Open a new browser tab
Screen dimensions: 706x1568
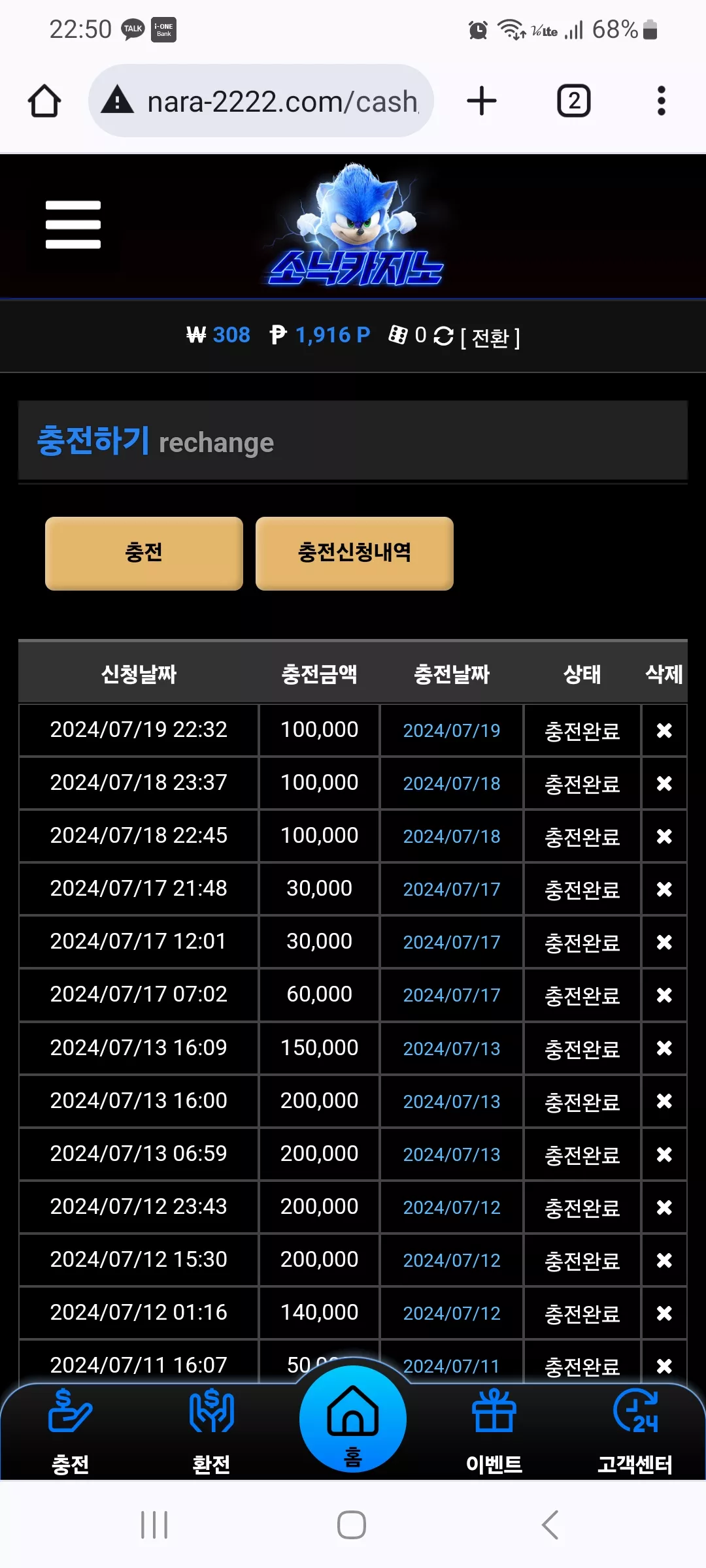click(x=482, y=101)
